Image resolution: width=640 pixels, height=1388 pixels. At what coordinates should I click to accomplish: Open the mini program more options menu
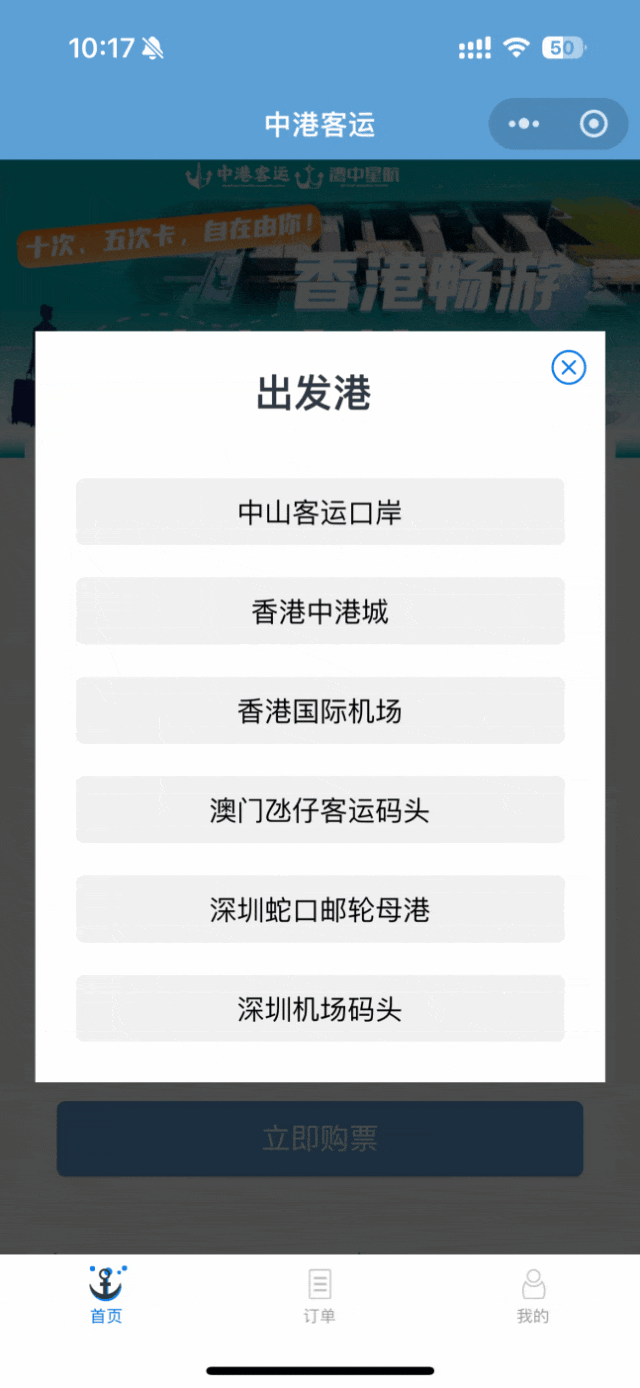tap(524, 125)
